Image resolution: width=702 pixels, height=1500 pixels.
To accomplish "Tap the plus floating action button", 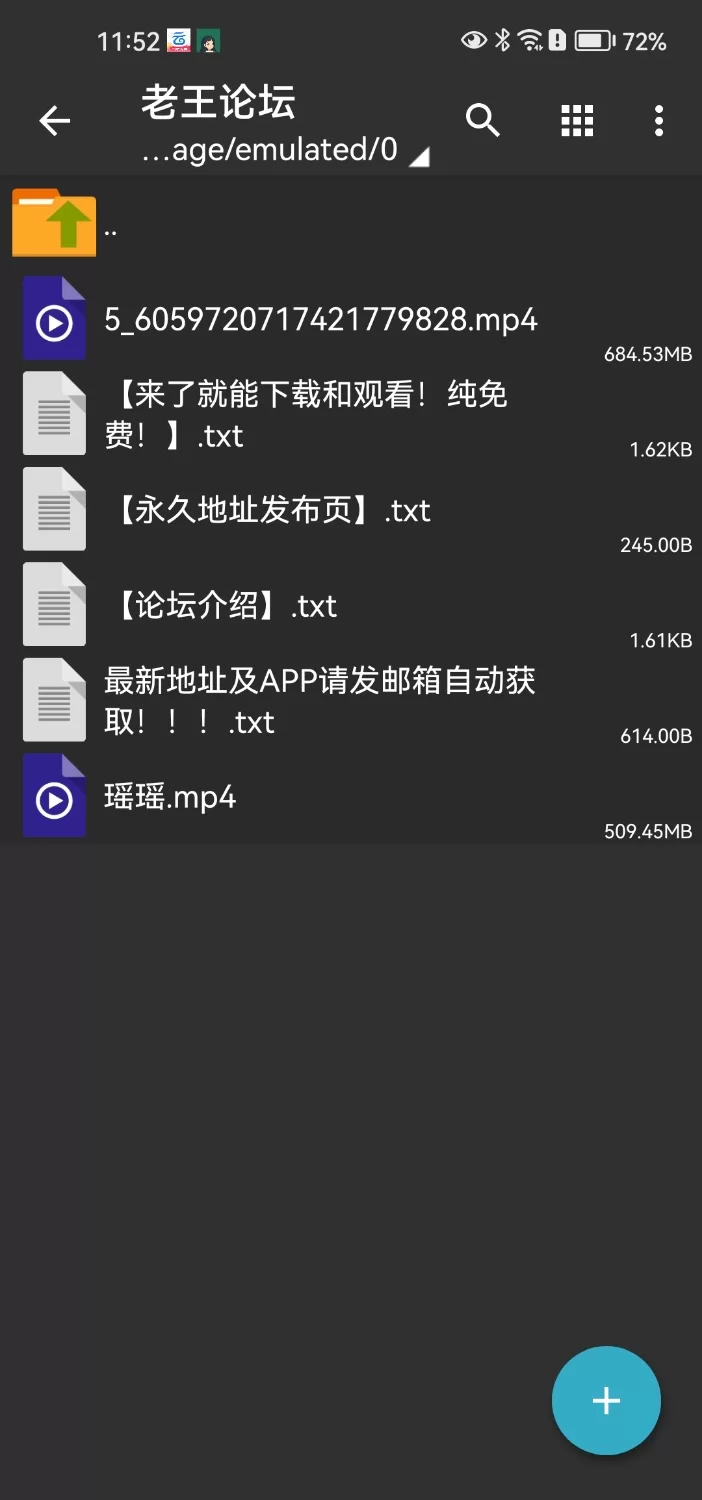I will pyautogui.click(x=606, y=1400).
